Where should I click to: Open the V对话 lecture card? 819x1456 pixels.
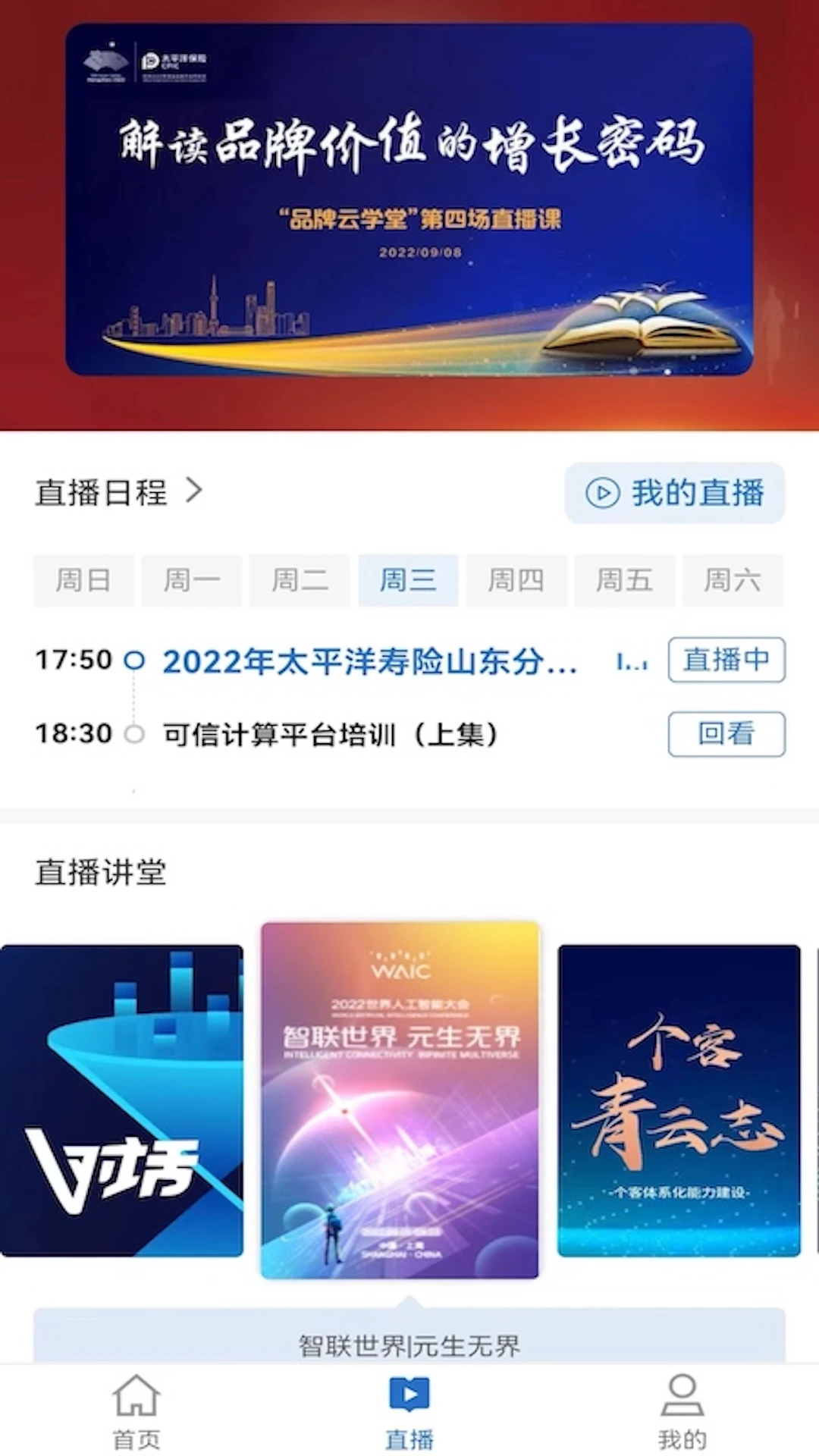pyautogui.click(x=121, y=1100)
